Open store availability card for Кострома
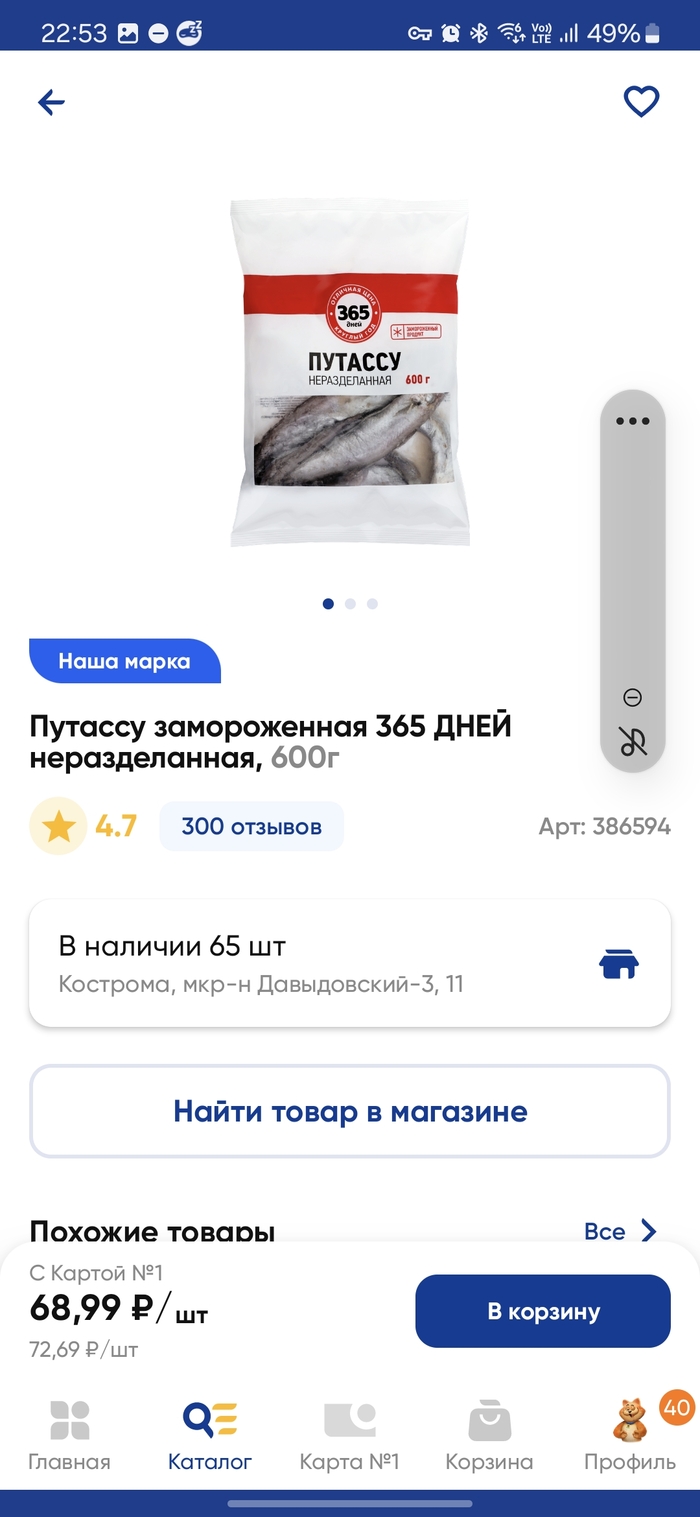This screenshot has width=700, height=1517. click(350, 963)
